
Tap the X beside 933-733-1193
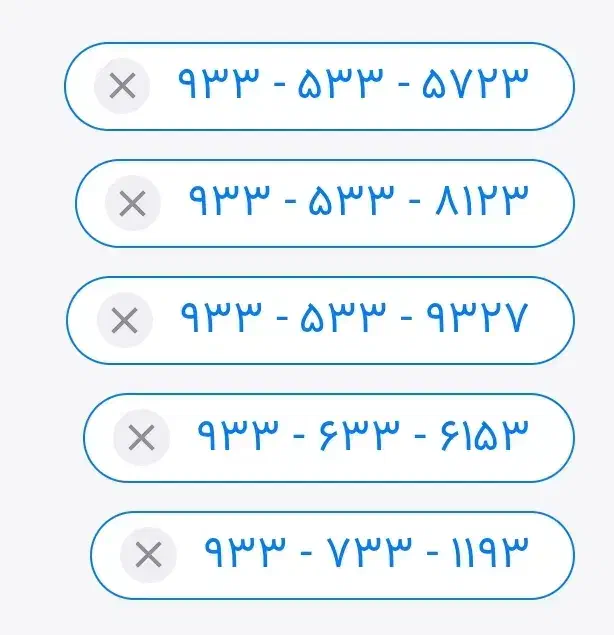[148, 554]
